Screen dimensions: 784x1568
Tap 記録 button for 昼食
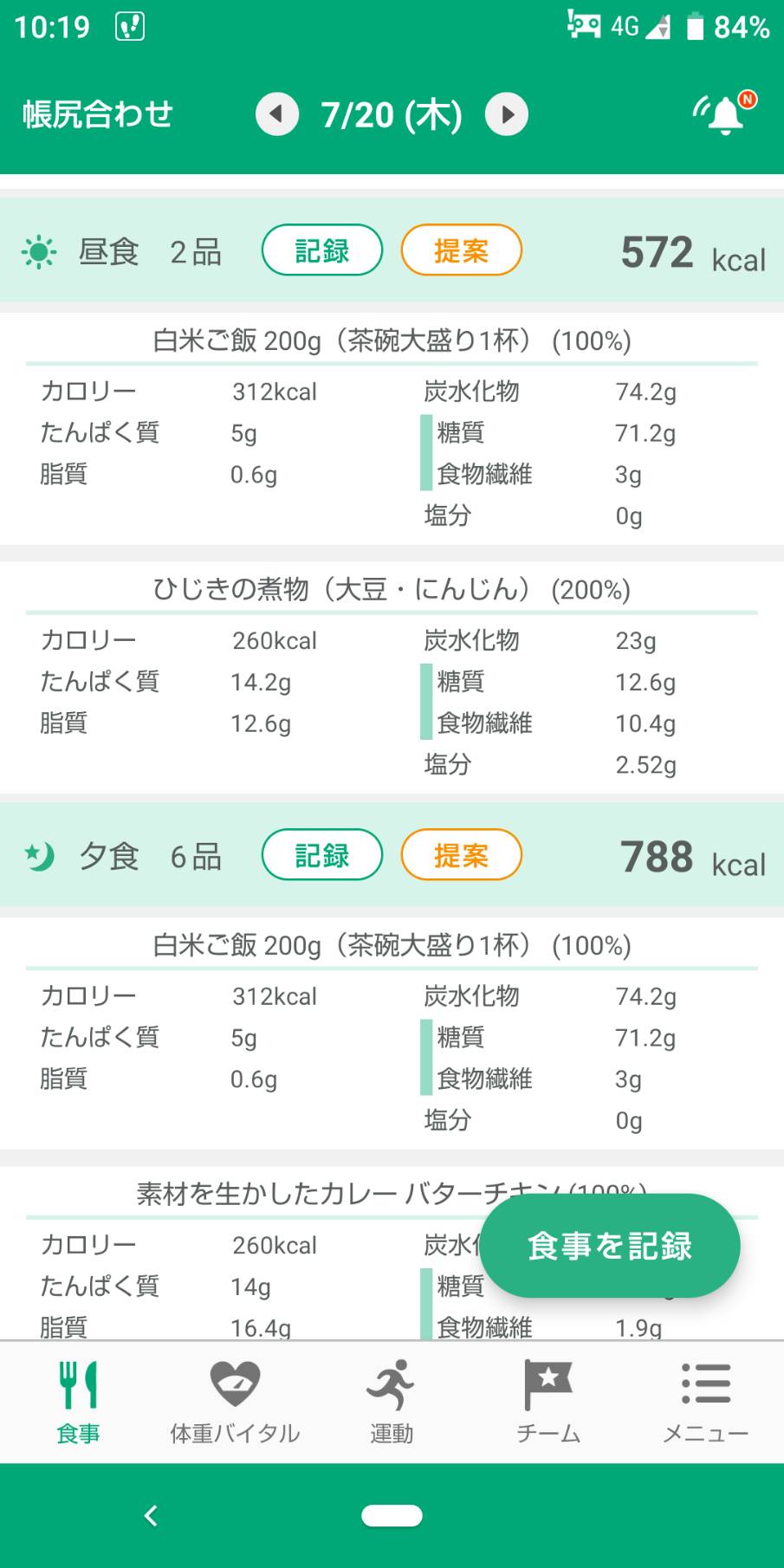point(322,250)
